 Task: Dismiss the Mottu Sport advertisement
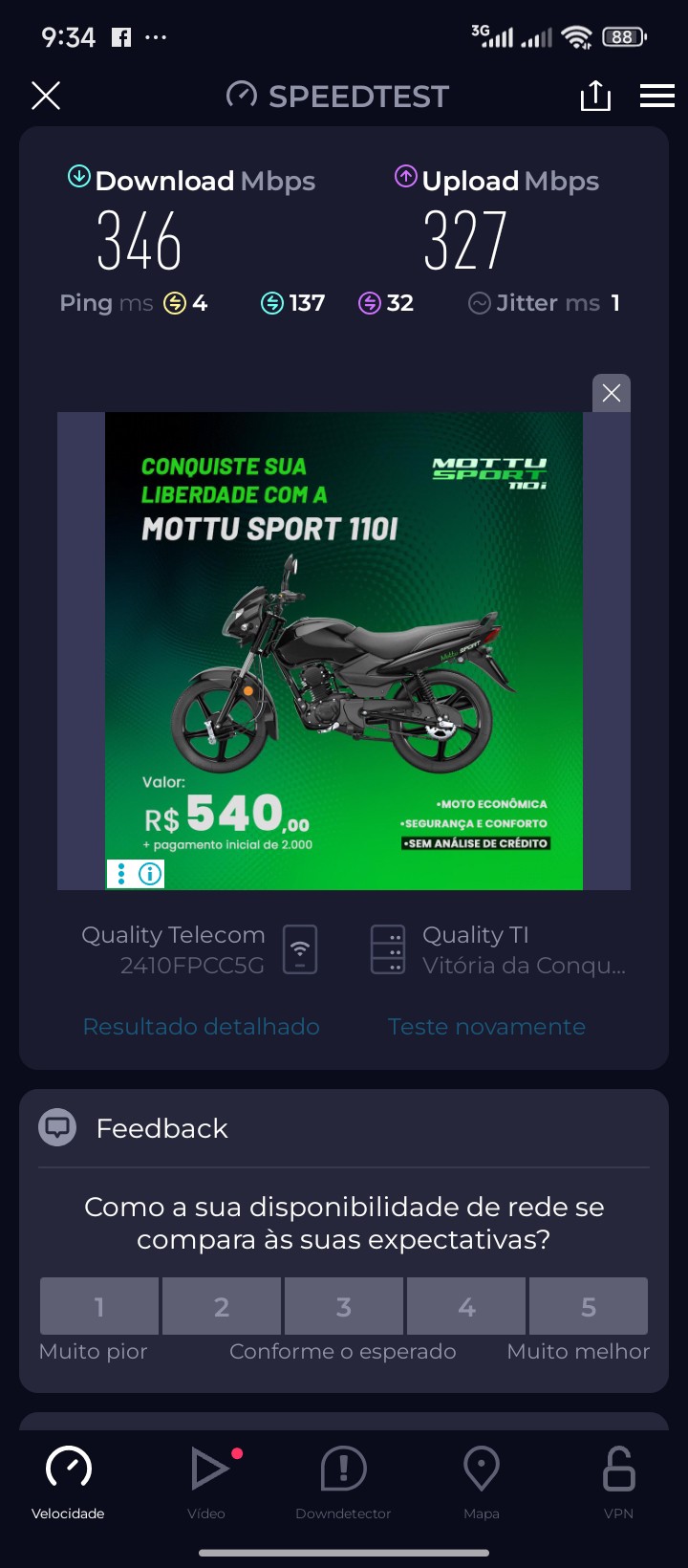(x=612, y=393)
